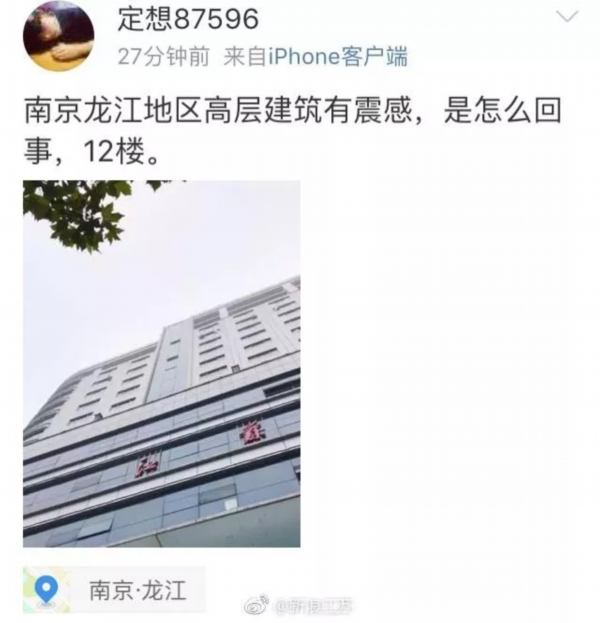
Task: Open the 南京·龙江 location tag
Action: pos(113,588)
